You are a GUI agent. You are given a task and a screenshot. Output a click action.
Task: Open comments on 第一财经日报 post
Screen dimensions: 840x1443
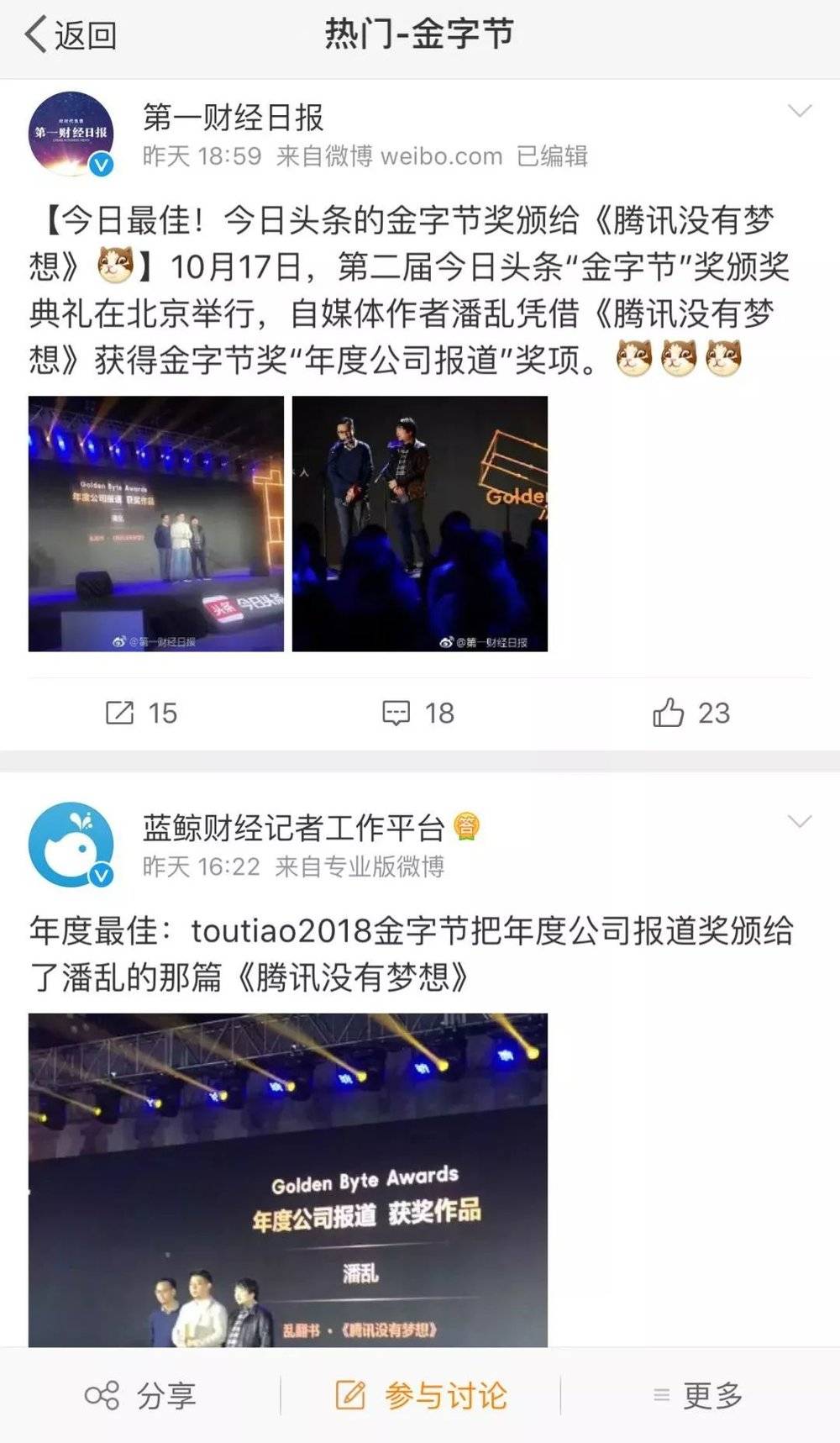418,714
